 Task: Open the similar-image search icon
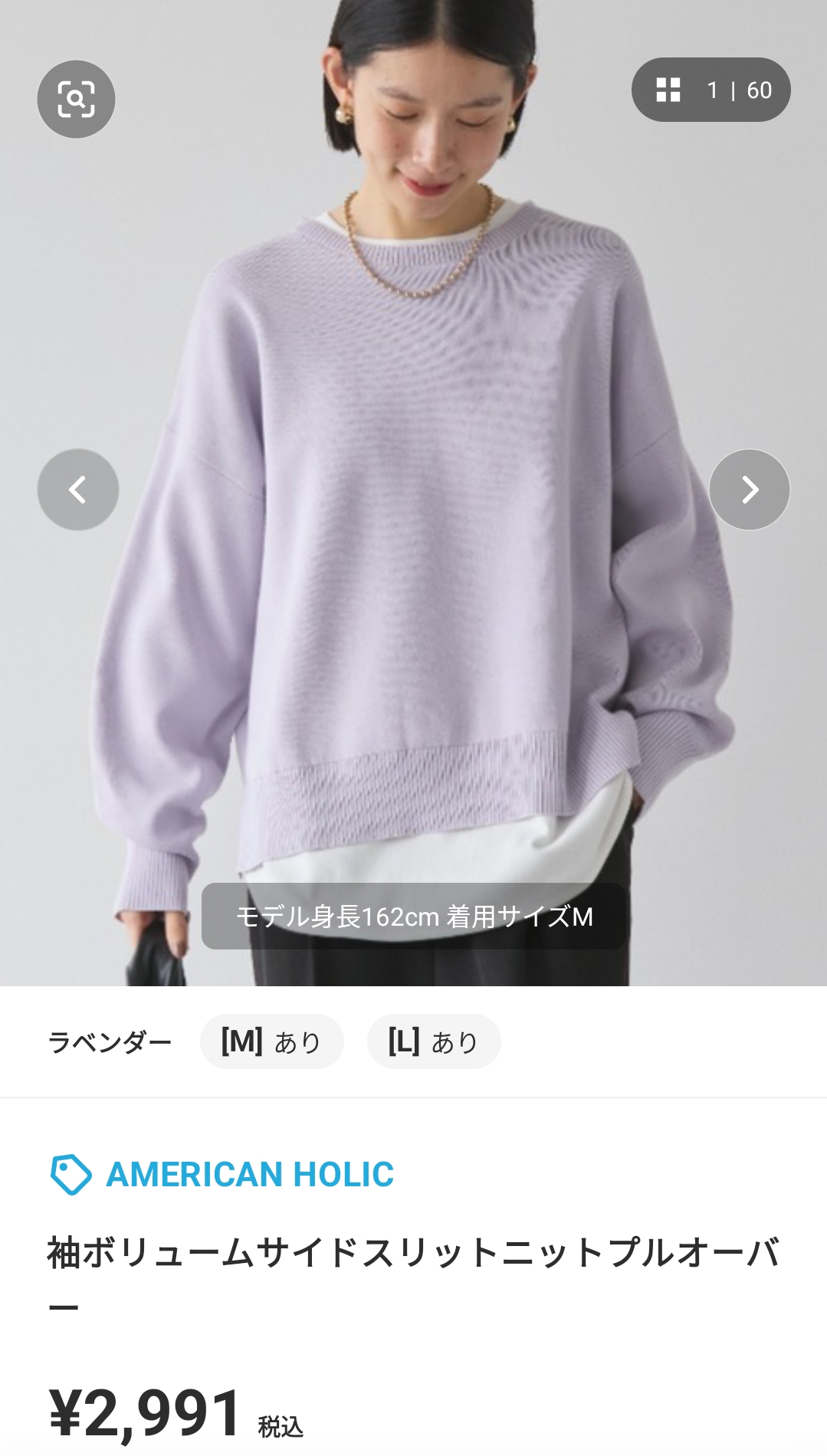pos(76,99)
